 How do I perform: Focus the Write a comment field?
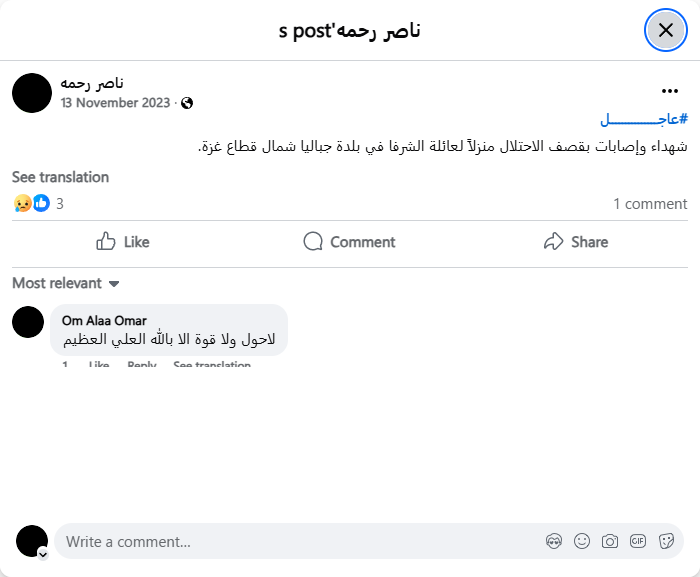tap(290, 542)
